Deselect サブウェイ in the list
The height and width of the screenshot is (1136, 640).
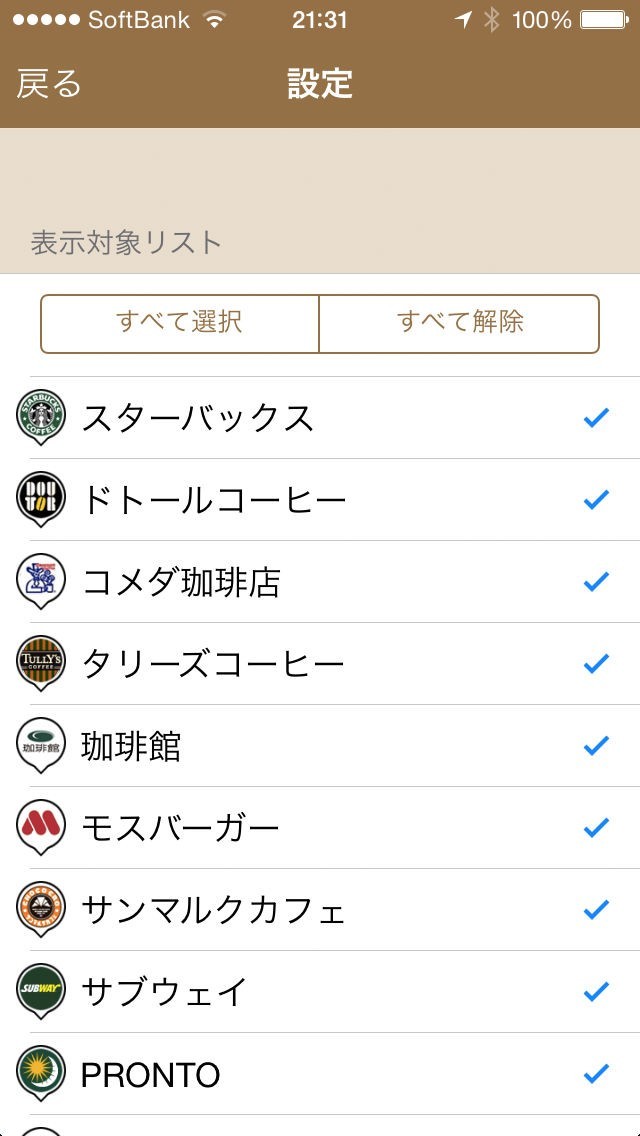(x=320, y=992)
